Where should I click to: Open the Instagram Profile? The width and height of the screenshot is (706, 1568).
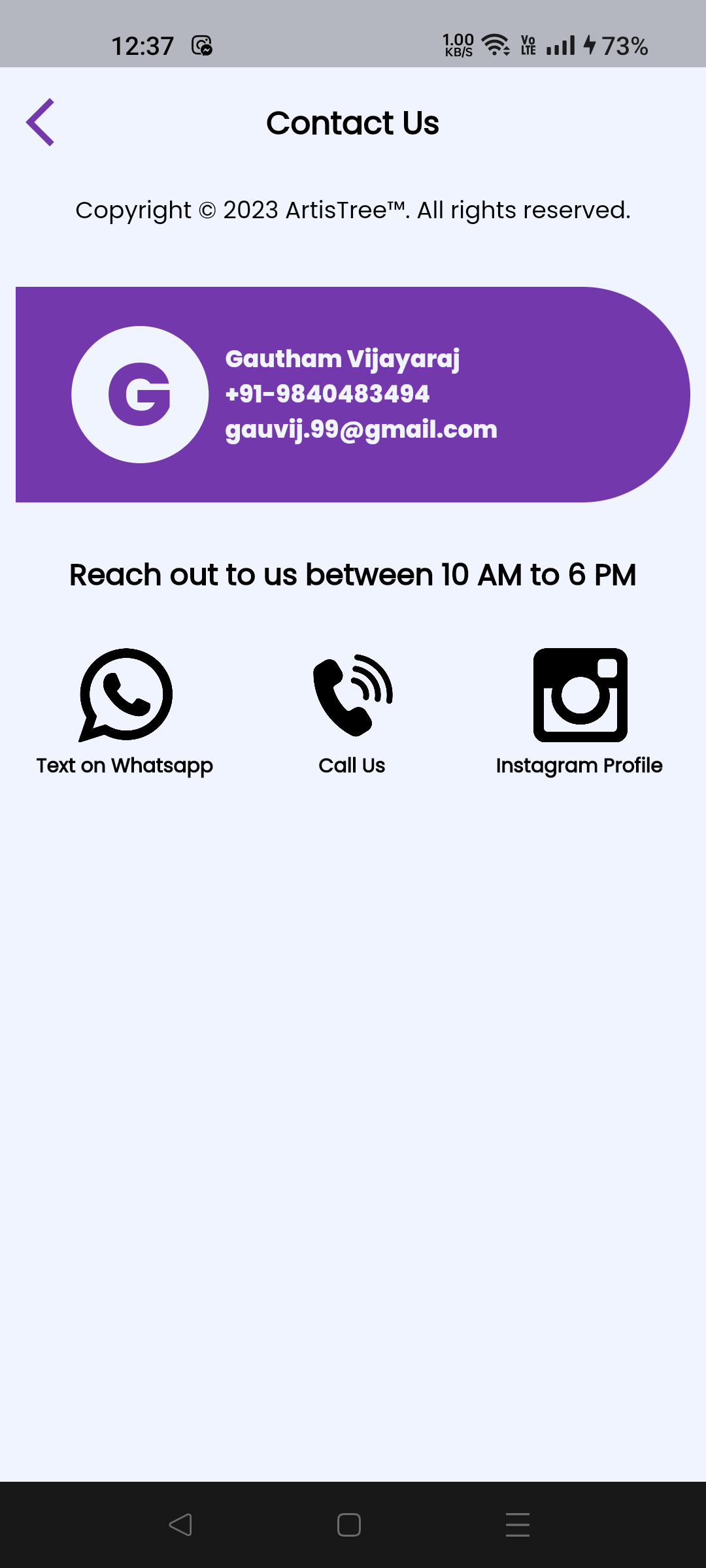click(x=580, y=712)
